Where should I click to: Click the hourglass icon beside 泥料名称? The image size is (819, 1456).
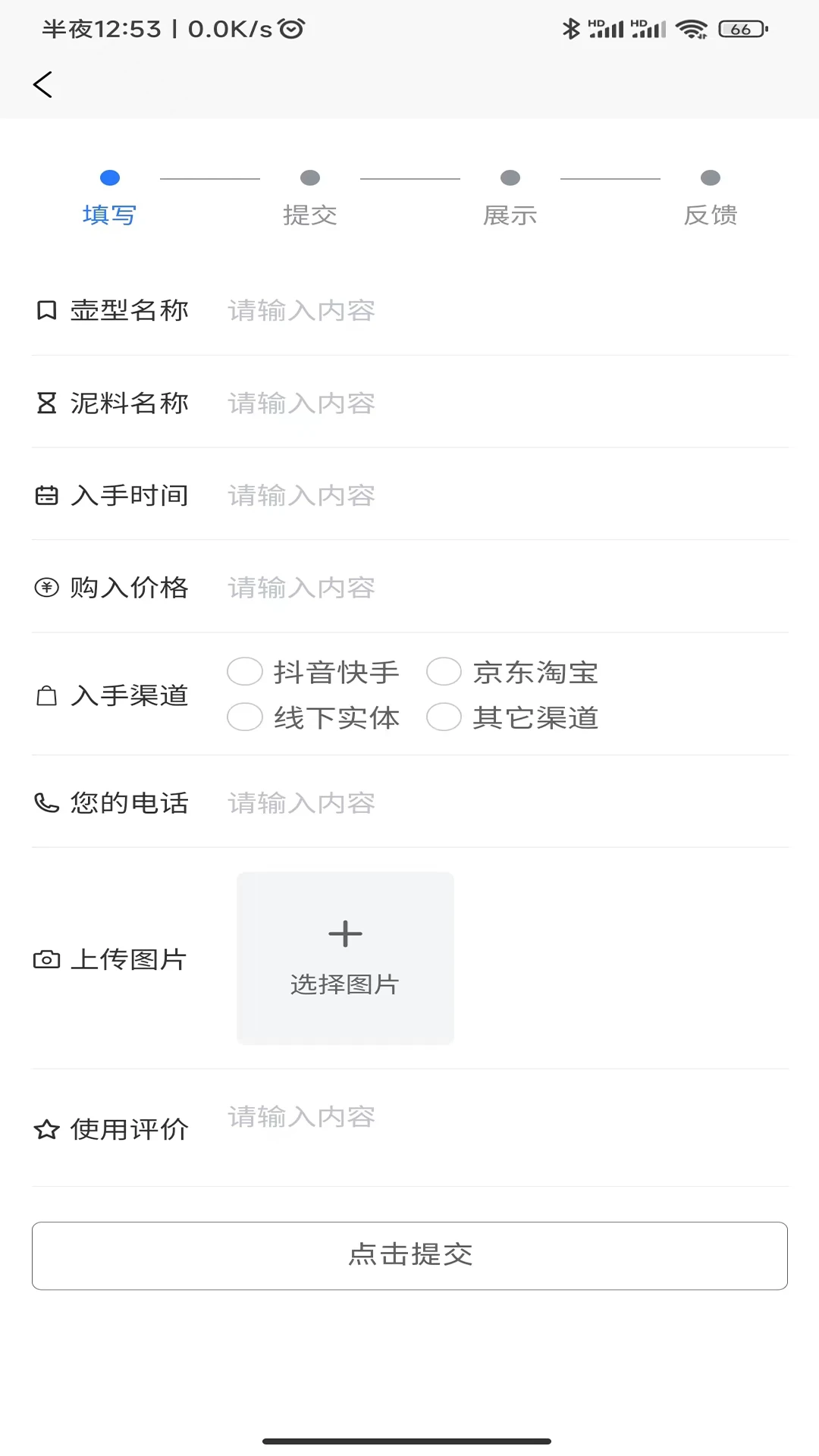(x=45, y=402)
